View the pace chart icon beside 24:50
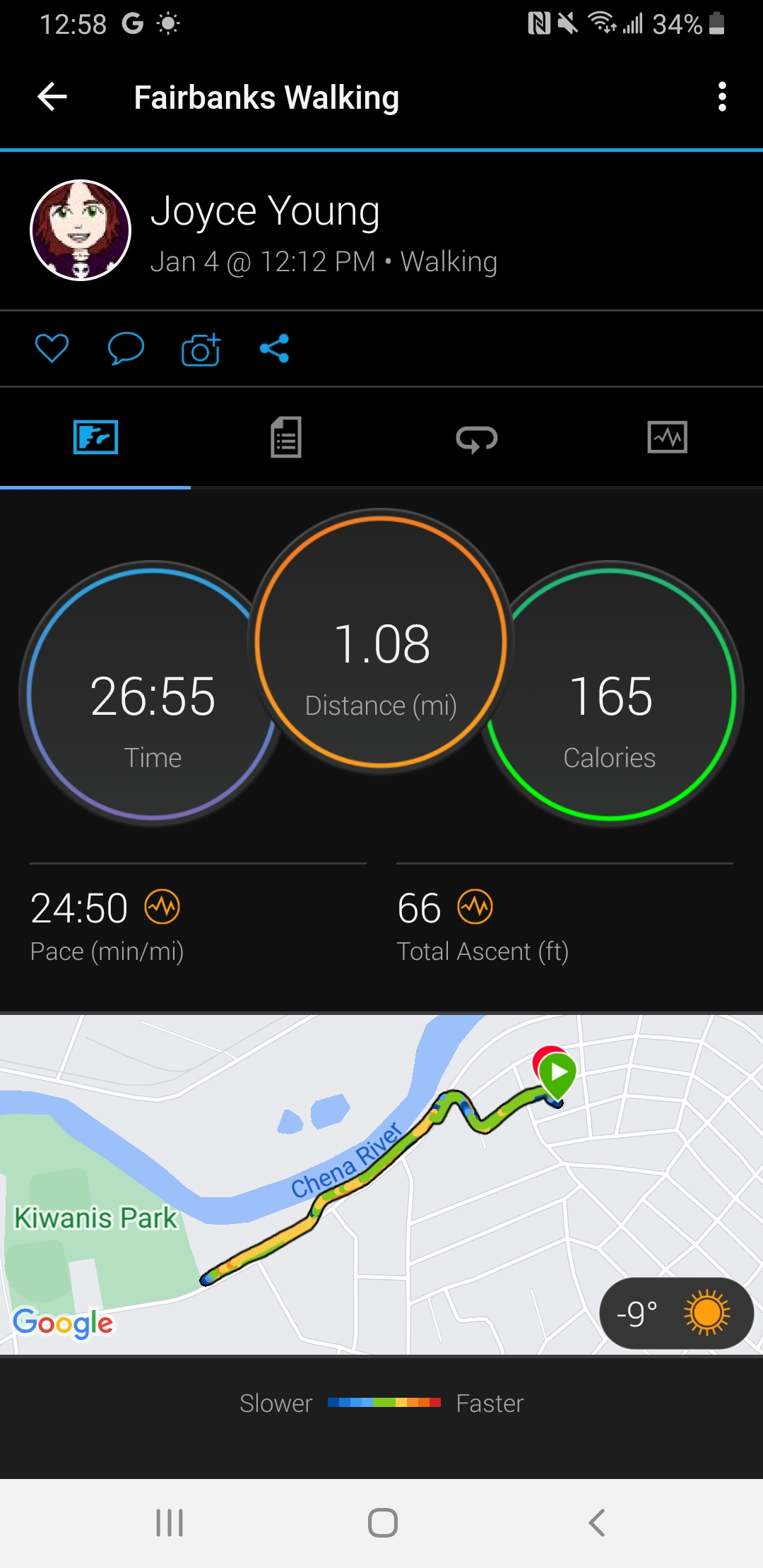 coord(162,907)
